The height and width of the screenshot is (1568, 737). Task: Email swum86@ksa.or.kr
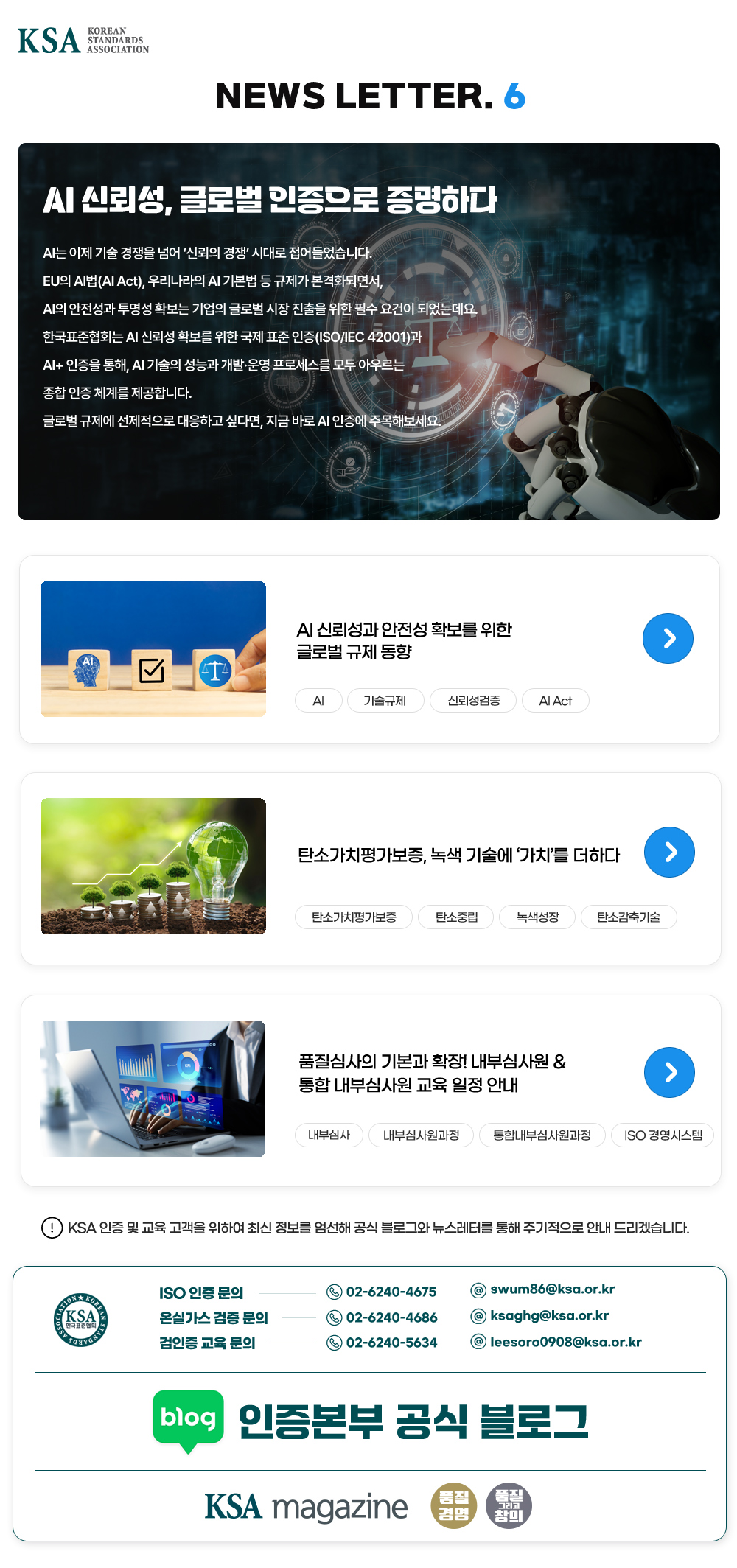[x=552, y=1289]
